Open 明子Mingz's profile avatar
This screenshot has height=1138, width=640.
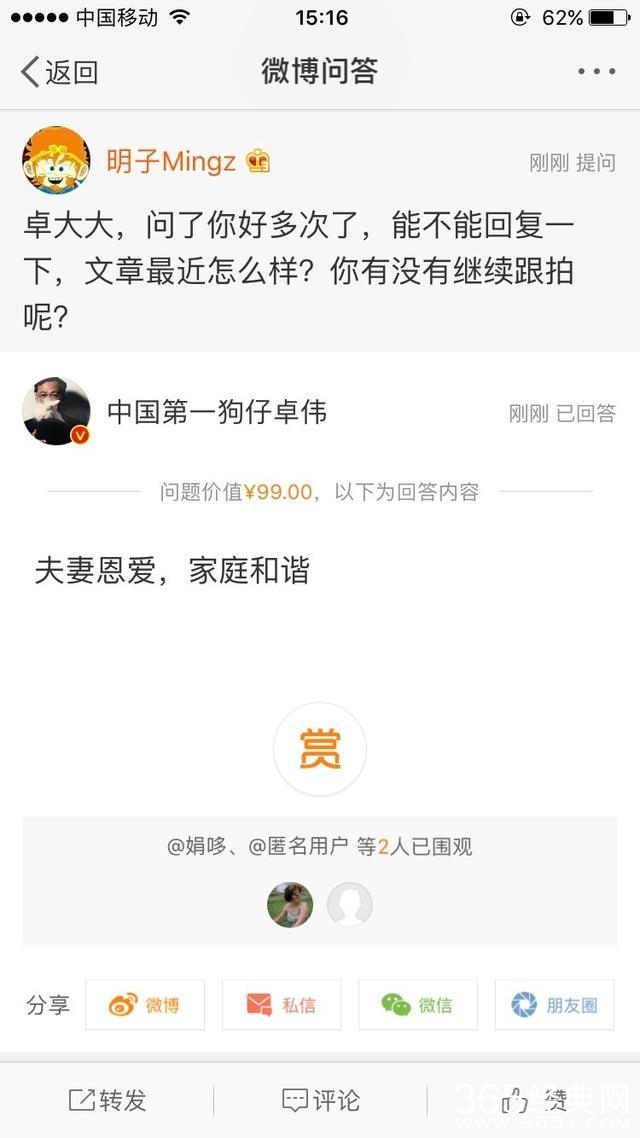tap(57, 161)
